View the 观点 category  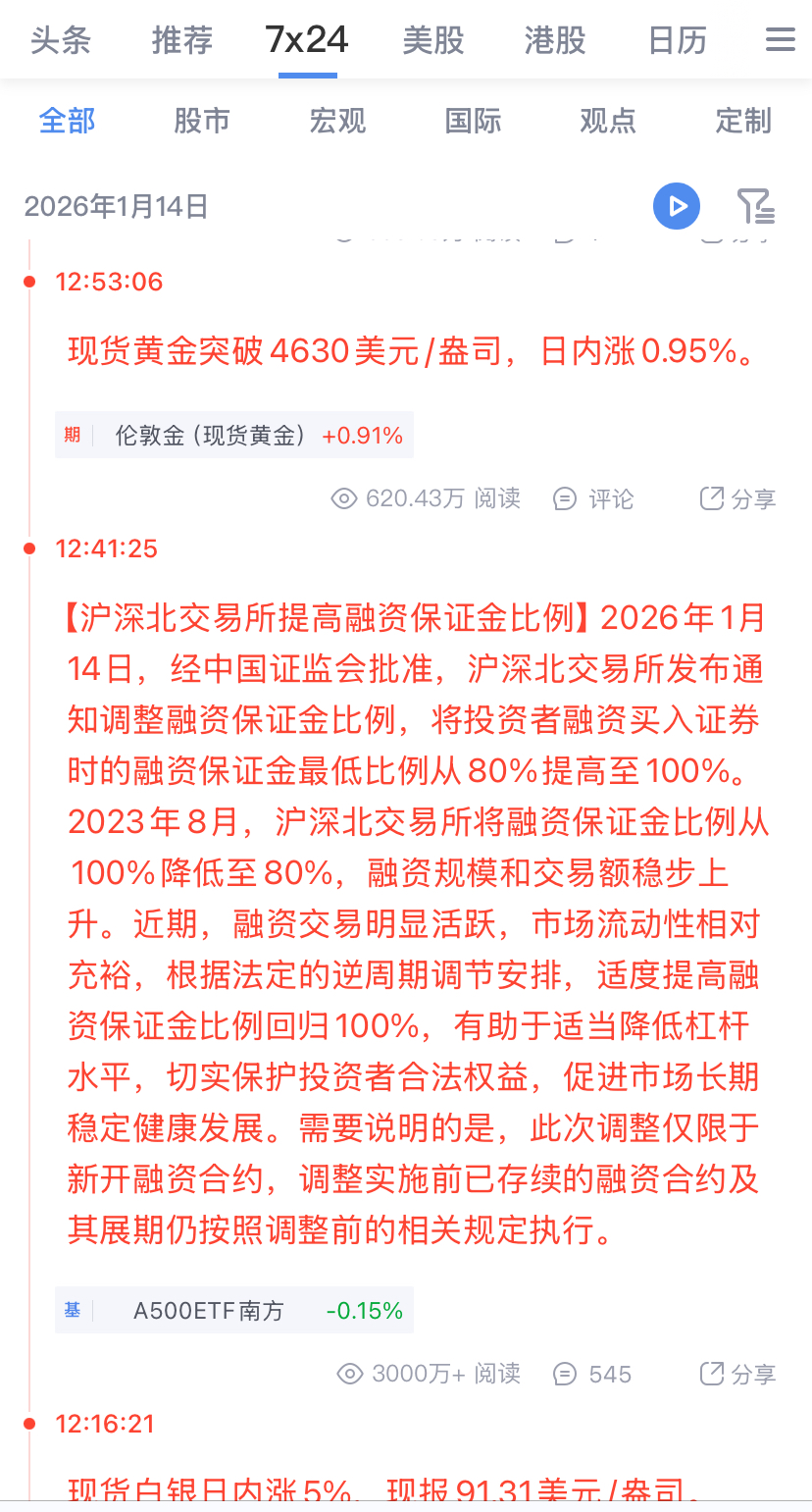[x=608, y=121]
